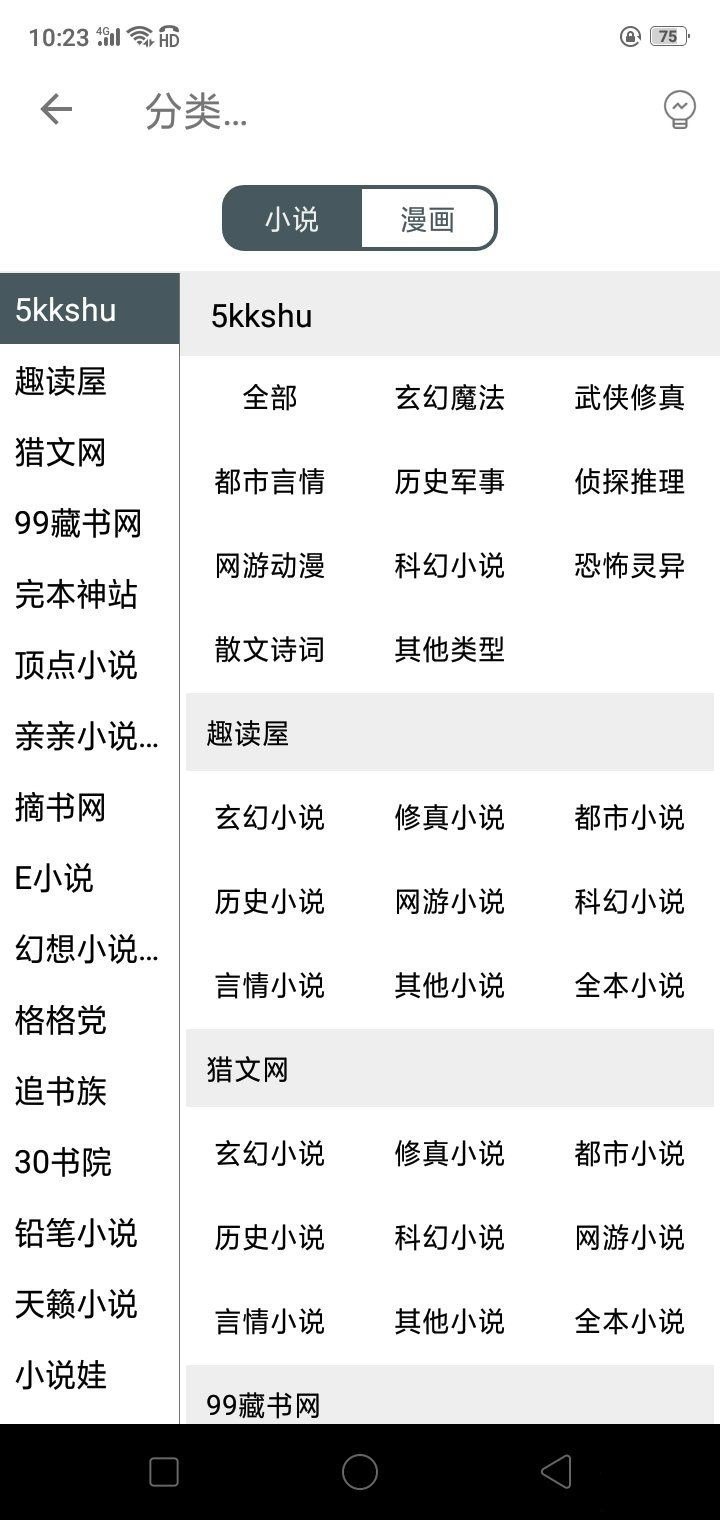Browse 恐怖灵异 novels
This screenshot has height=1520, width=720.
pyautogui.click(x=630, y=566)
